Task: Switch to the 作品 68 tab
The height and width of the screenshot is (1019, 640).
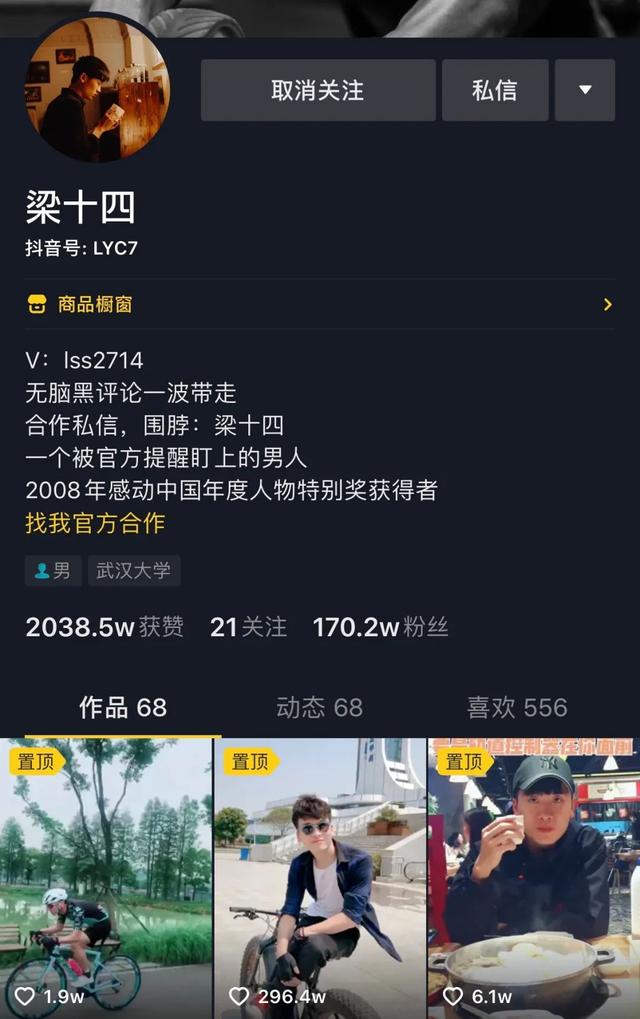Action: coord(122,707)
